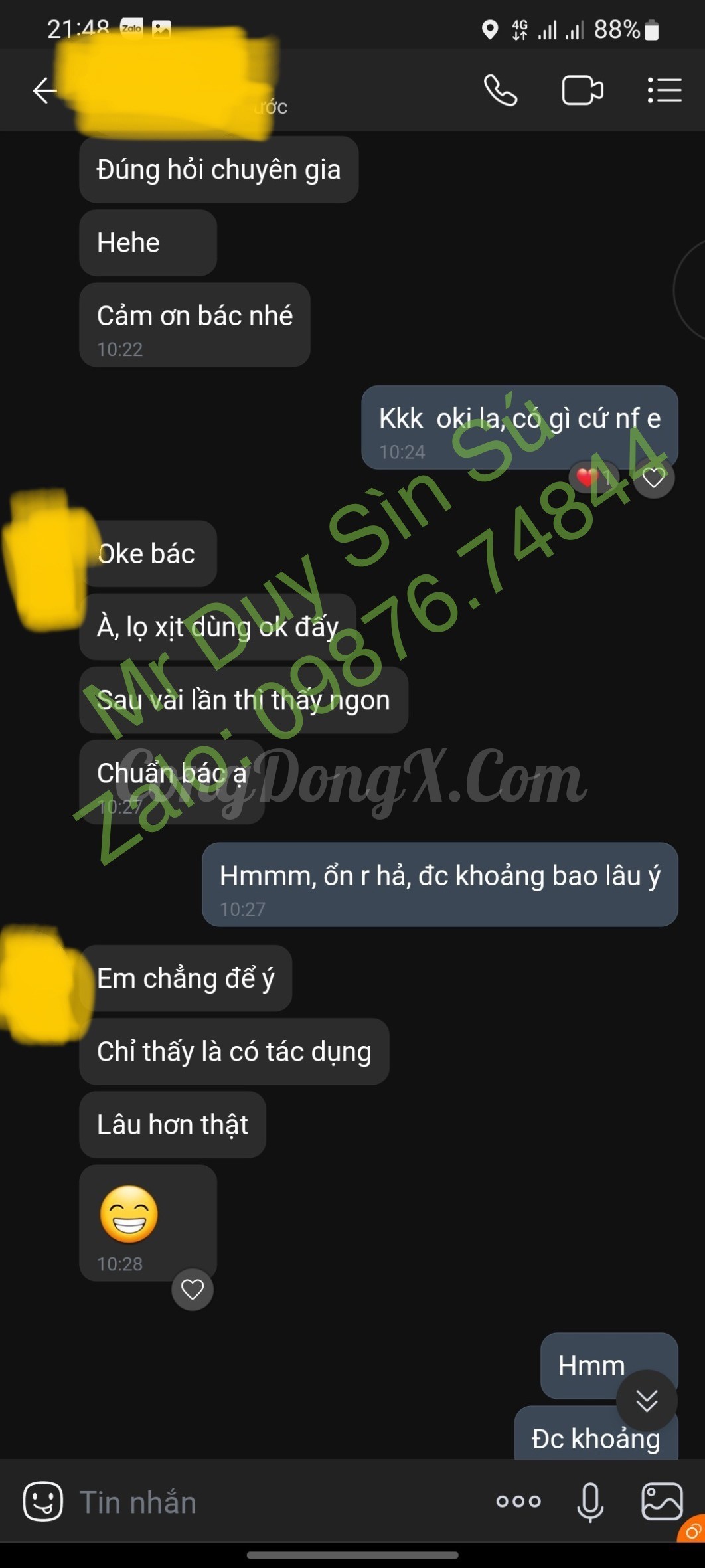
Task: Open more options three dots
Action: [x=518, y=1501]
